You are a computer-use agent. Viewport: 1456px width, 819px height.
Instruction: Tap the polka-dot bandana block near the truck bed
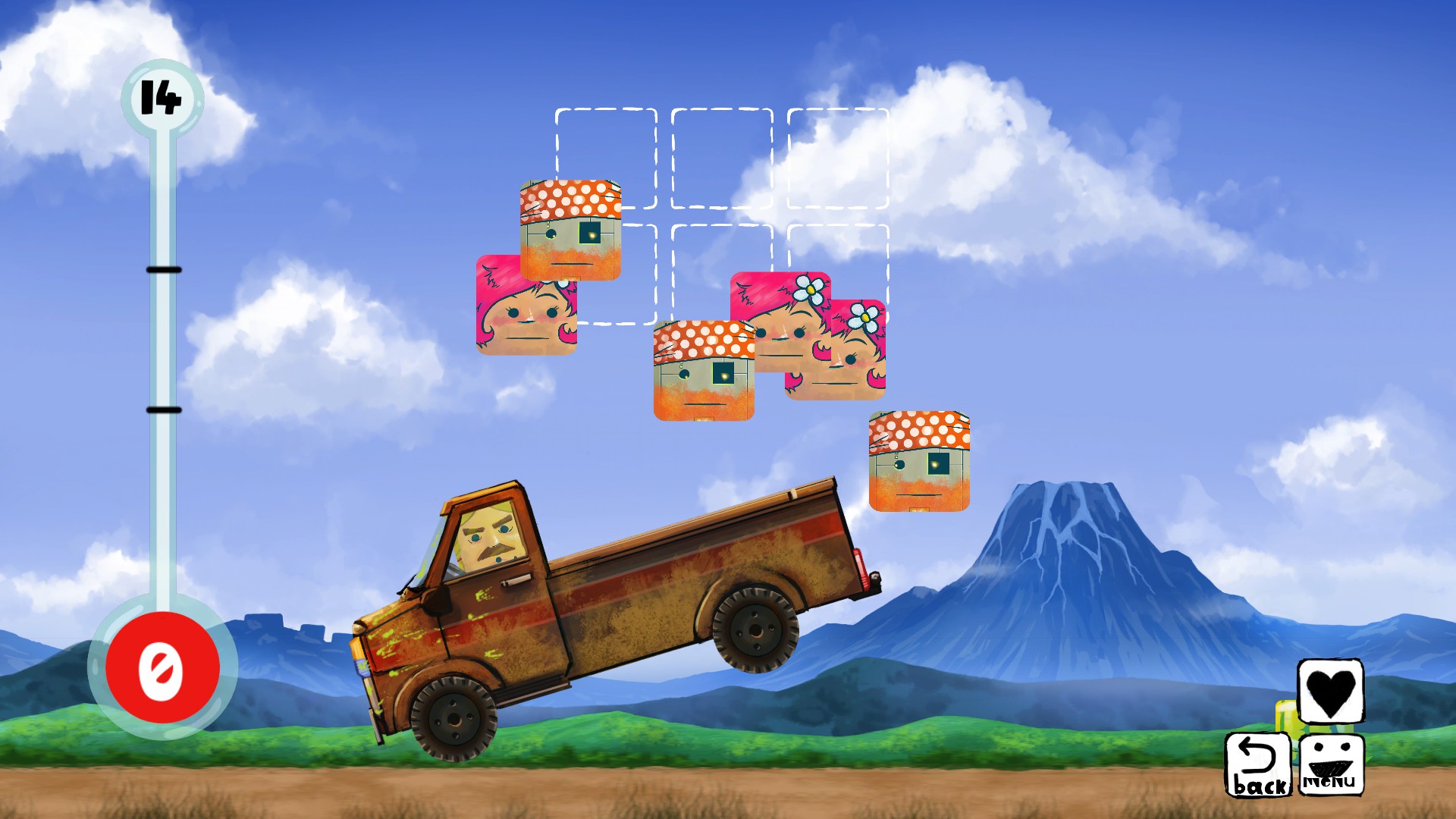919,461
